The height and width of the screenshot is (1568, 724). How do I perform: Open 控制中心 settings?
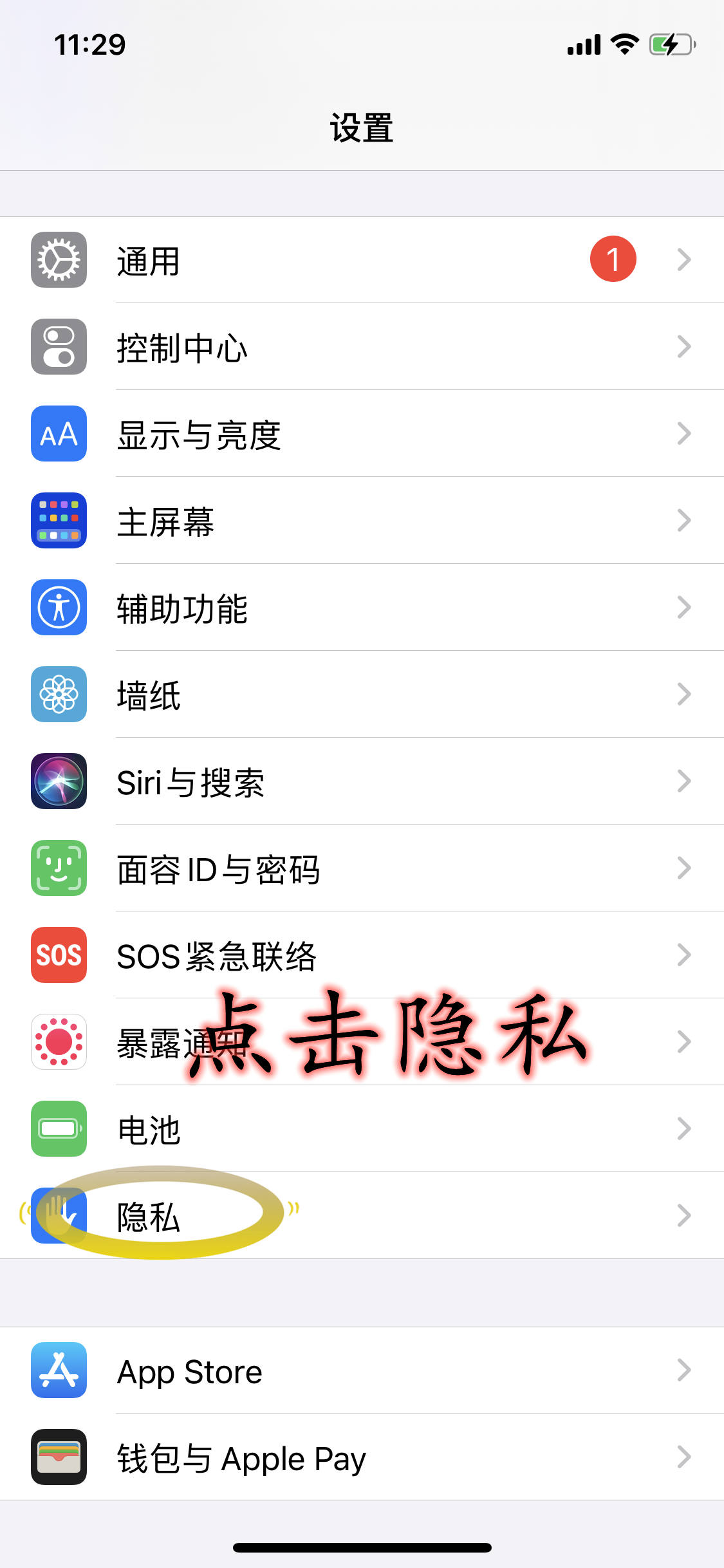click(x=362, y=347)
